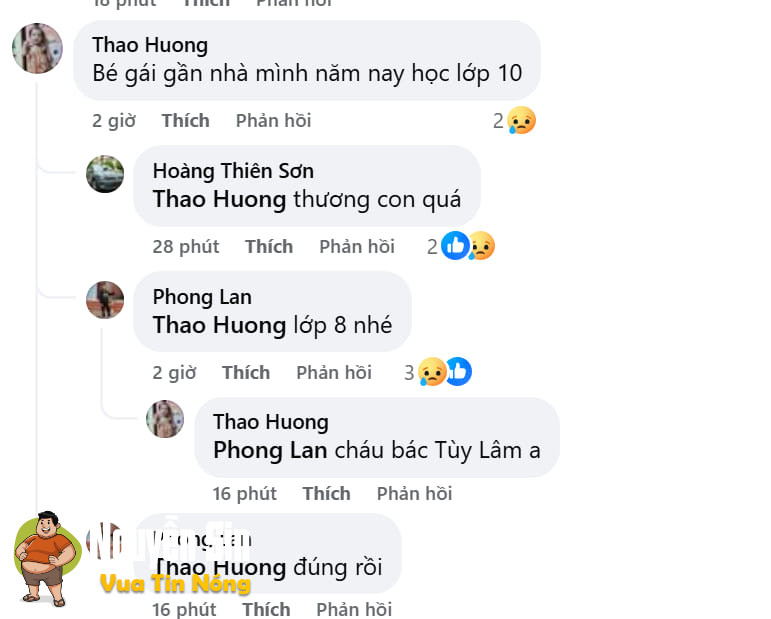Open Phong Lan's avatar beside "lớp 8 nhé"
Screen dimensions: 771x619
tap(105, 300)
